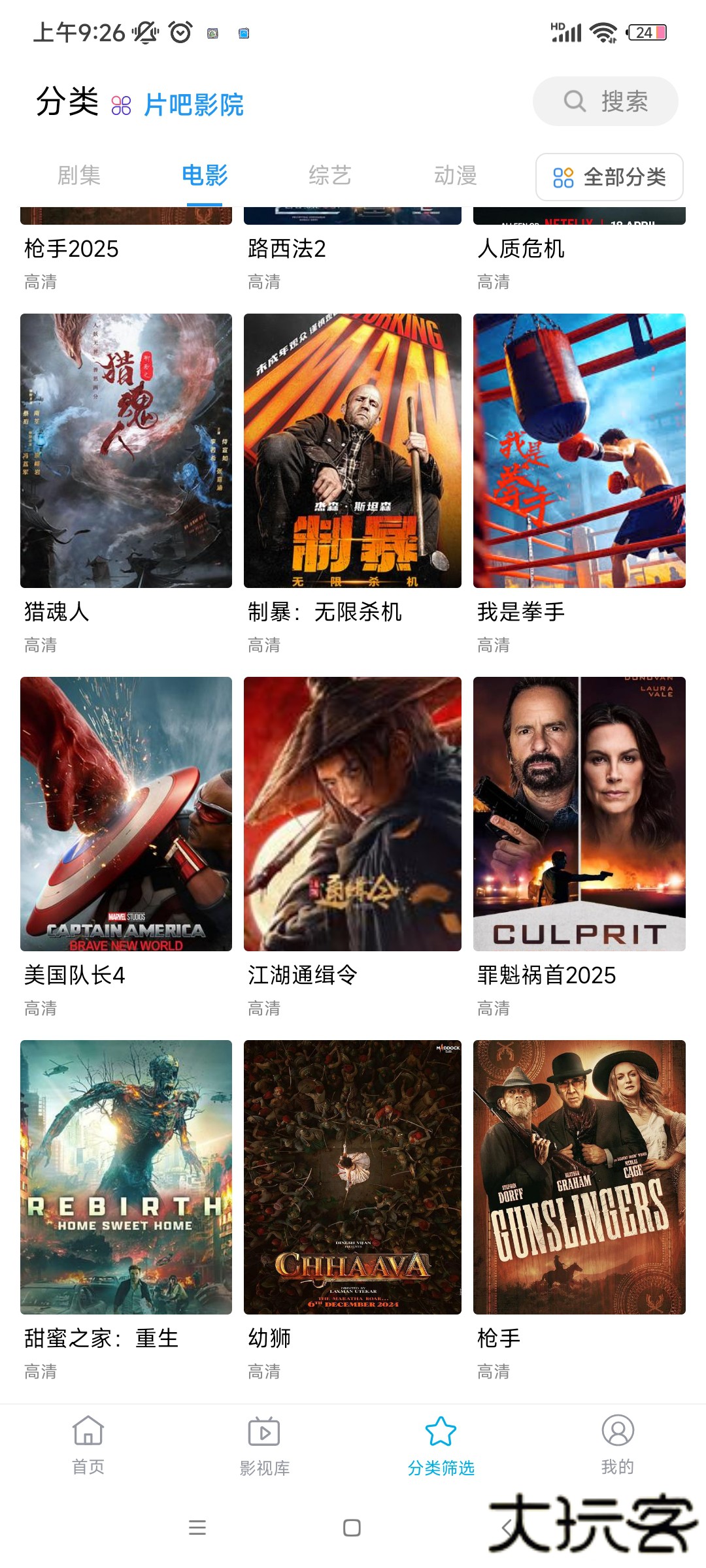This screenshot has width=706, height=1568.
Task: Click the magnifier icon in the search bar
Action: point(574,101)
